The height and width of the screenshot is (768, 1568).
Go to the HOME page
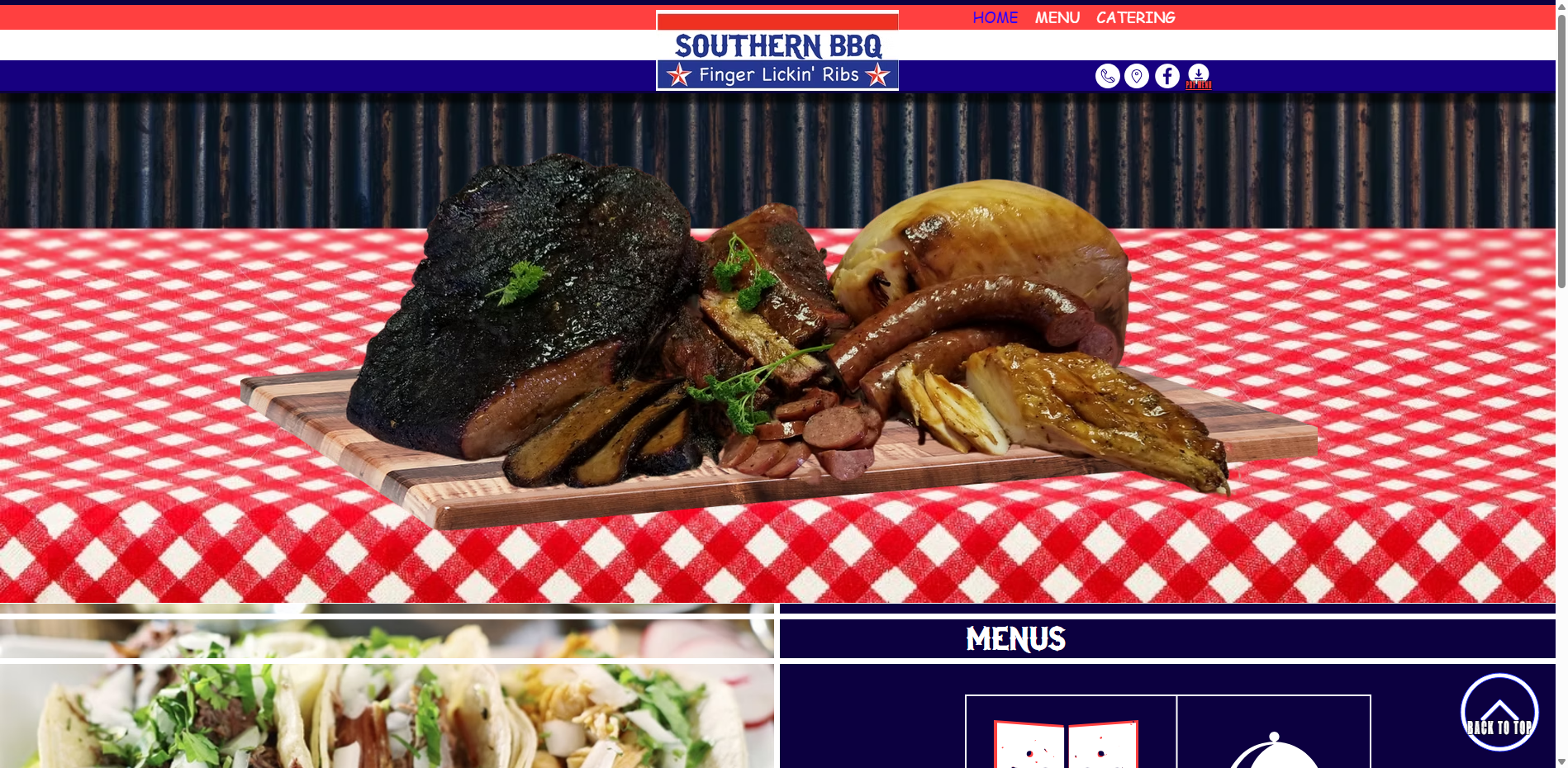click(x=995, y=17)
